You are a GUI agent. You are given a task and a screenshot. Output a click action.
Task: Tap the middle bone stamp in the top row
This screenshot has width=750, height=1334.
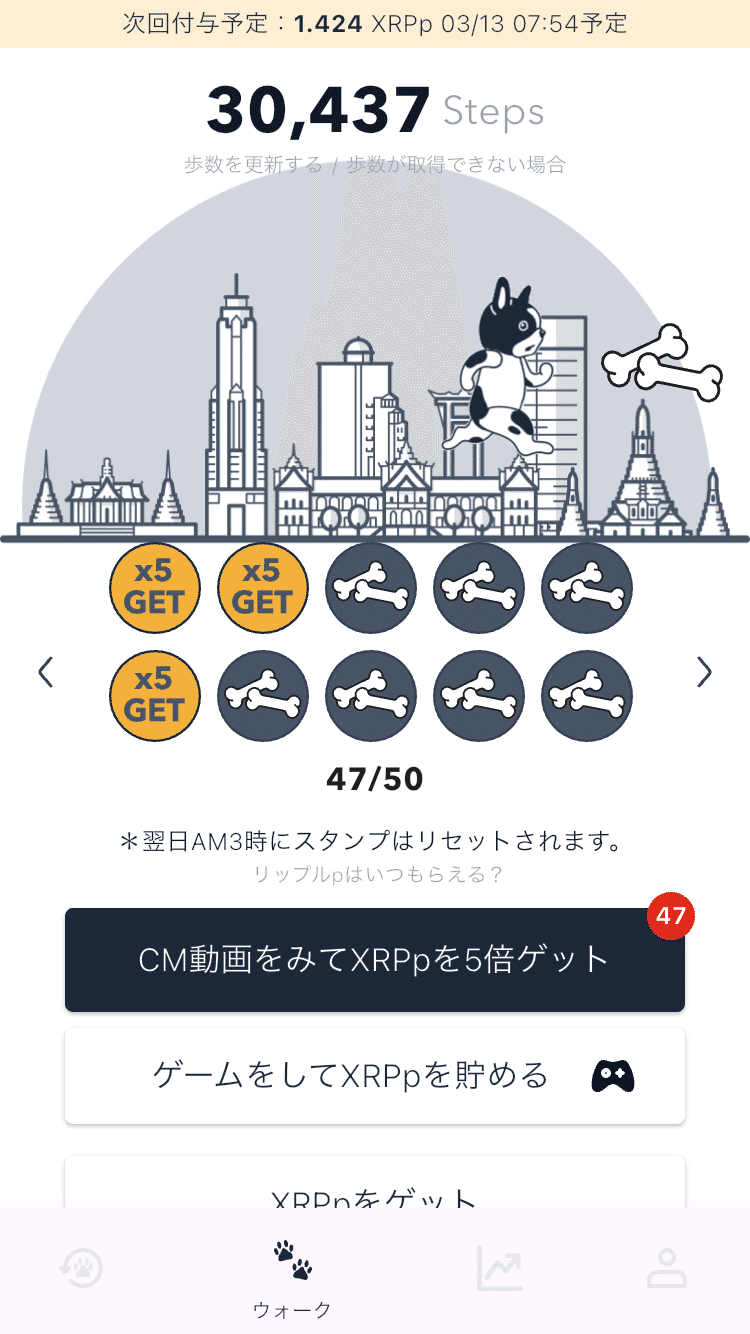click(370, 588)
